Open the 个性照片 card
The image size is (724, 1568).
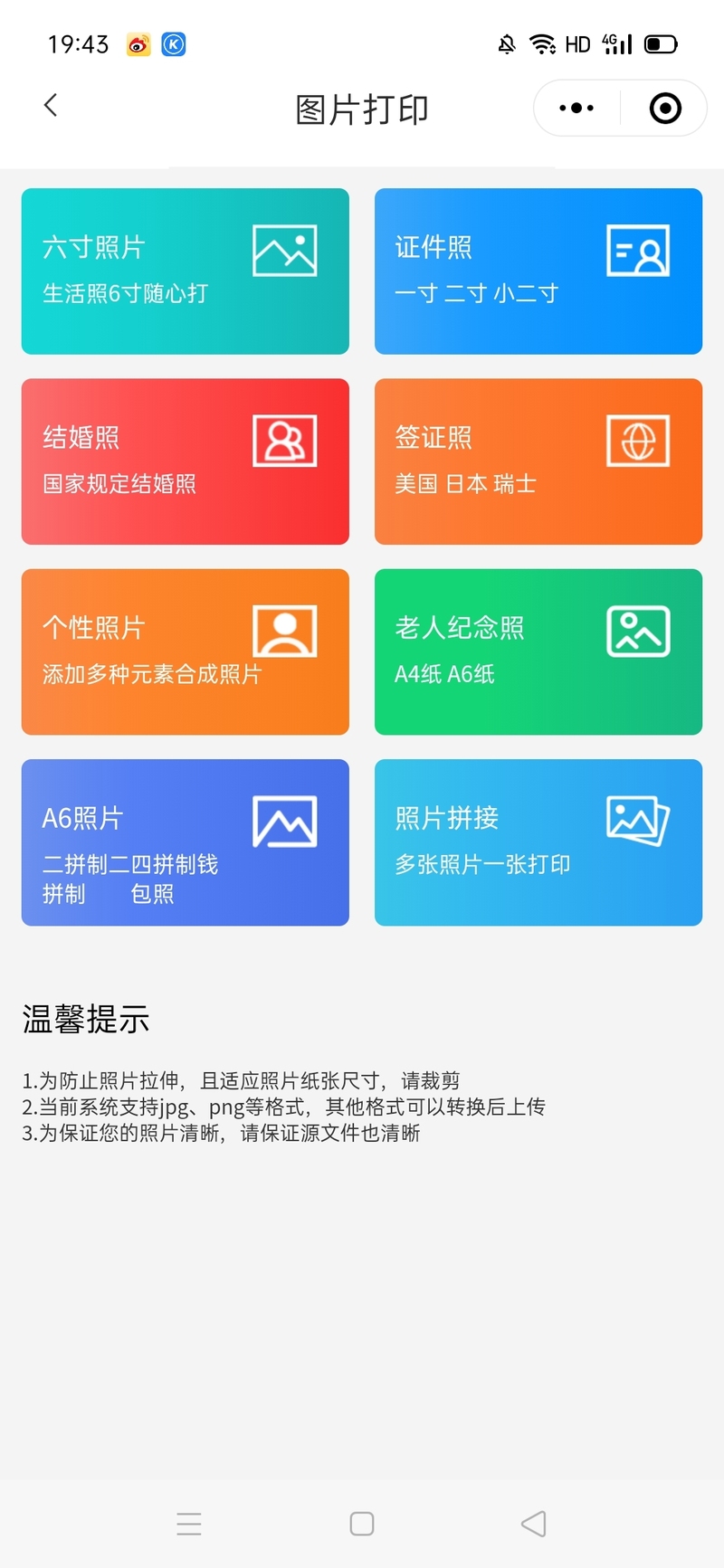tap(186, 651)
